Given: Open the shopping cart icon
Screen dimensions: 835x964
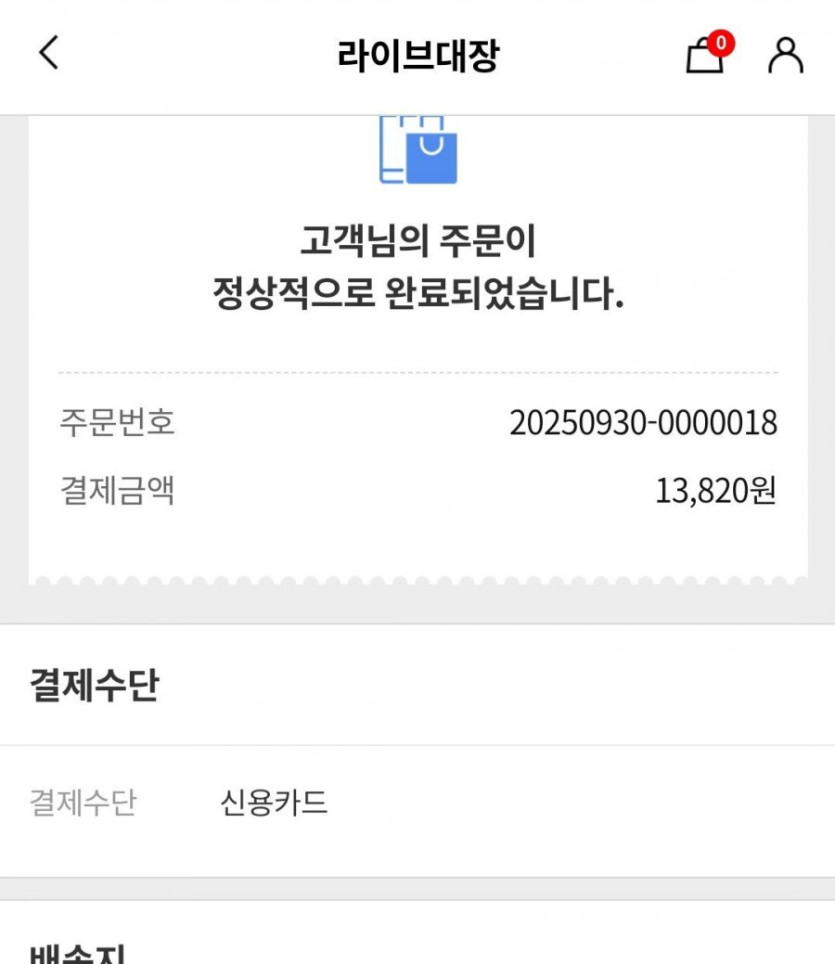Looking at the screenshot, I should click(705, 55).
